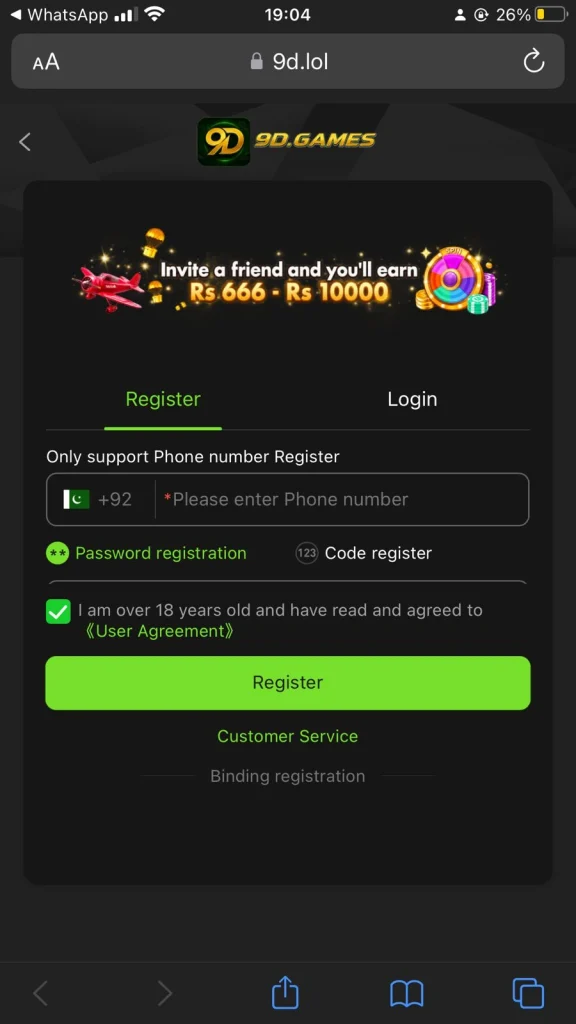Return to WhatsApp from status bar

point(59,14)
